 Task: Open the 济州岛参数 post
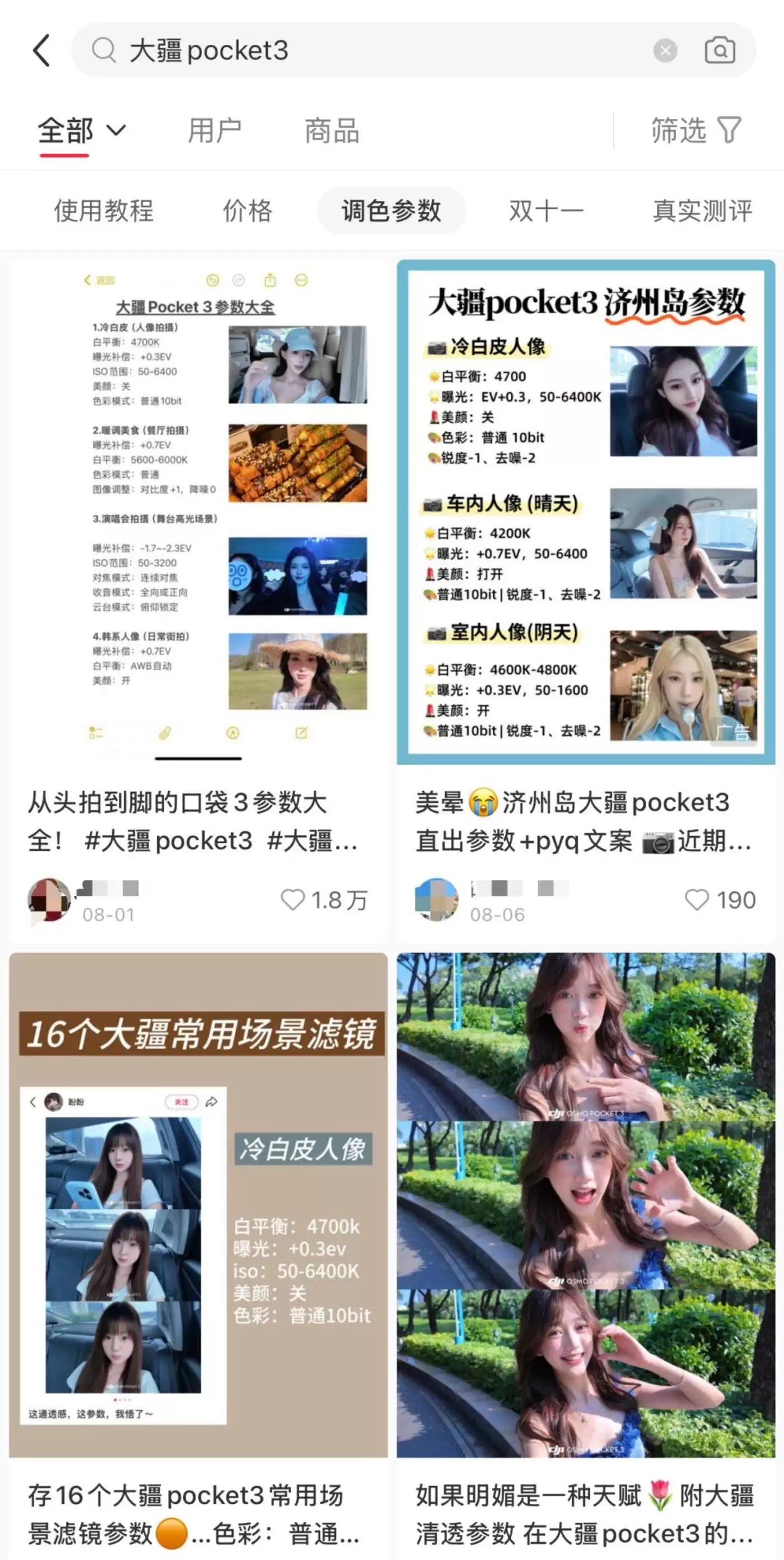[x=585, y=512]
